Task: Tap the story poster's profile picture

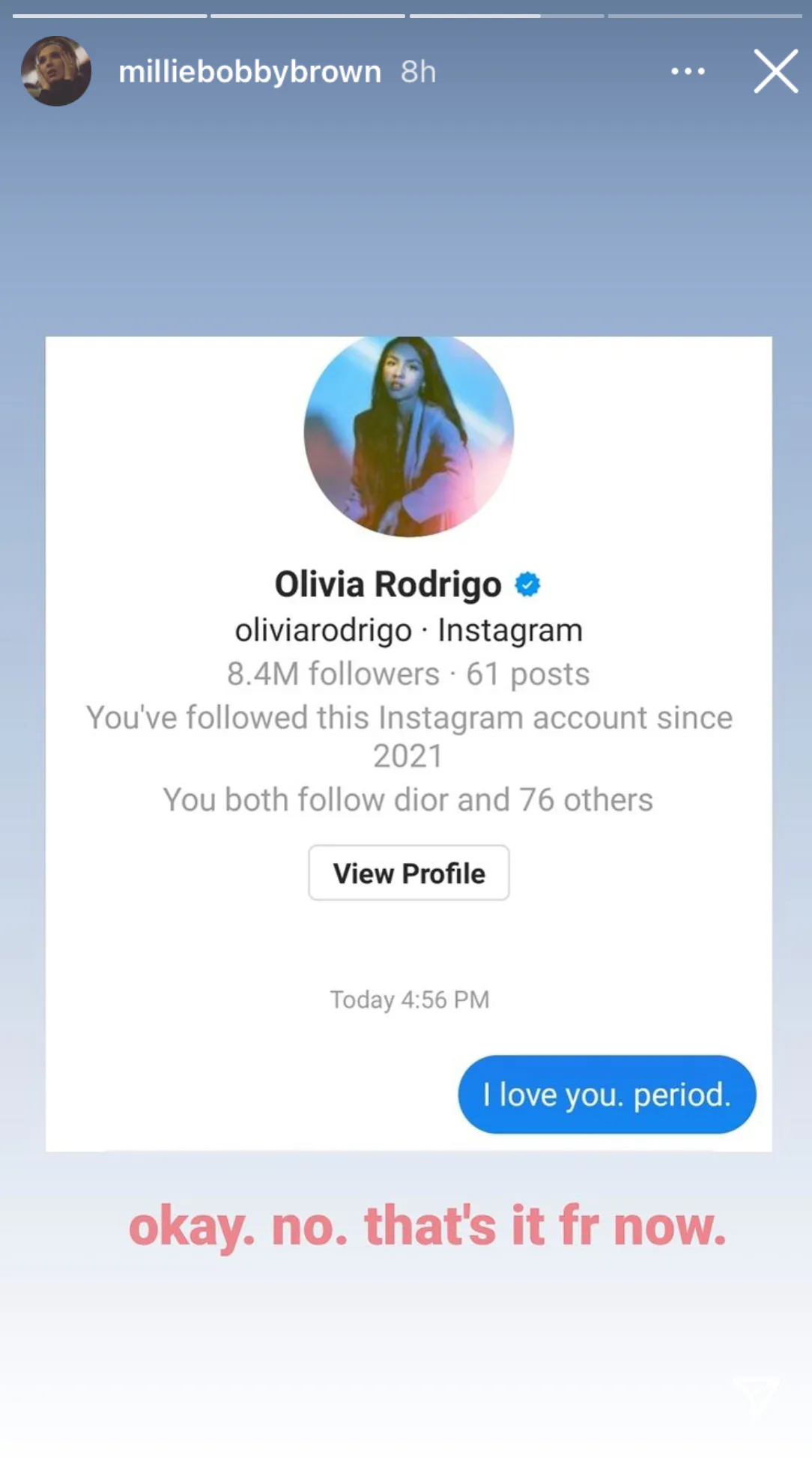Action: (x=56, y=71)
